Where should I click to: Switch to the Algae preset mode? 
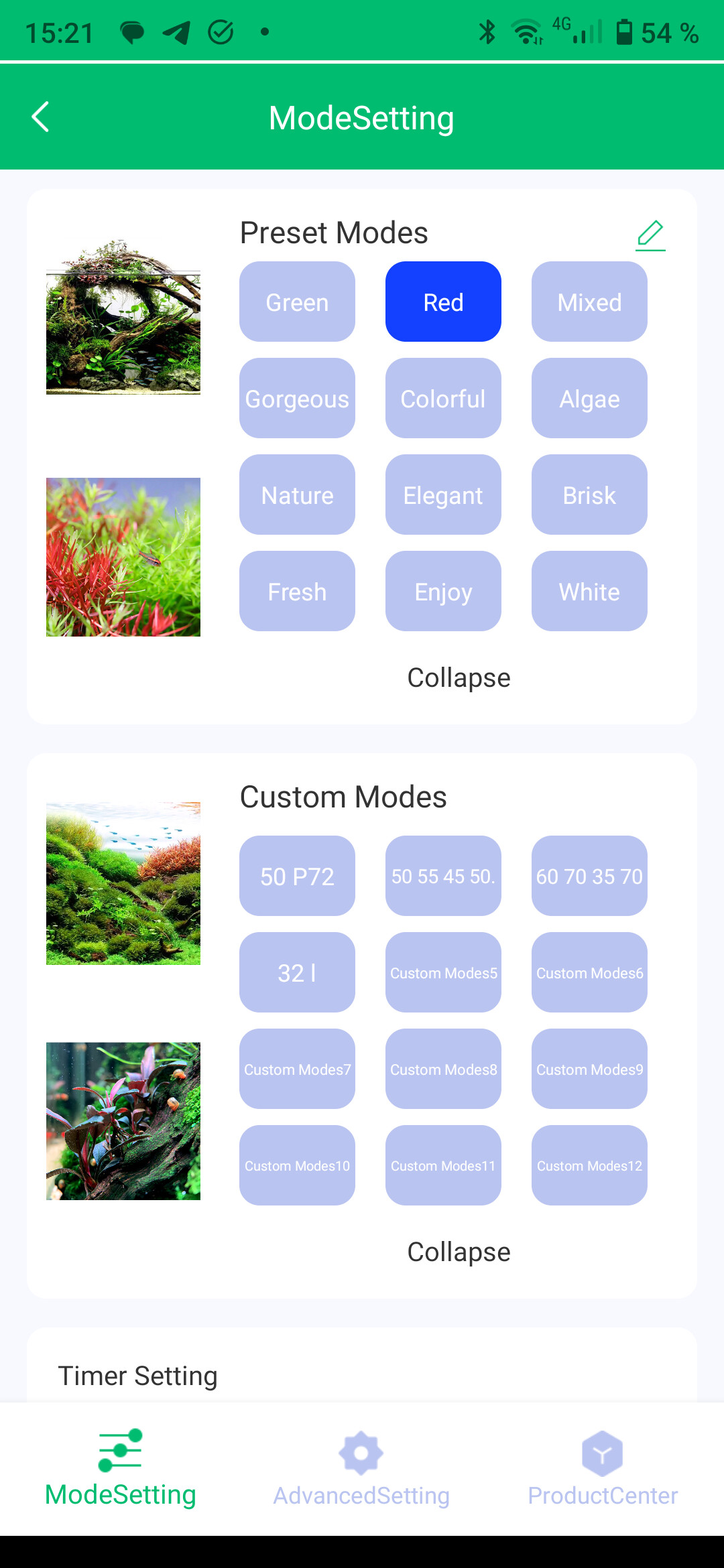(589, 399)
